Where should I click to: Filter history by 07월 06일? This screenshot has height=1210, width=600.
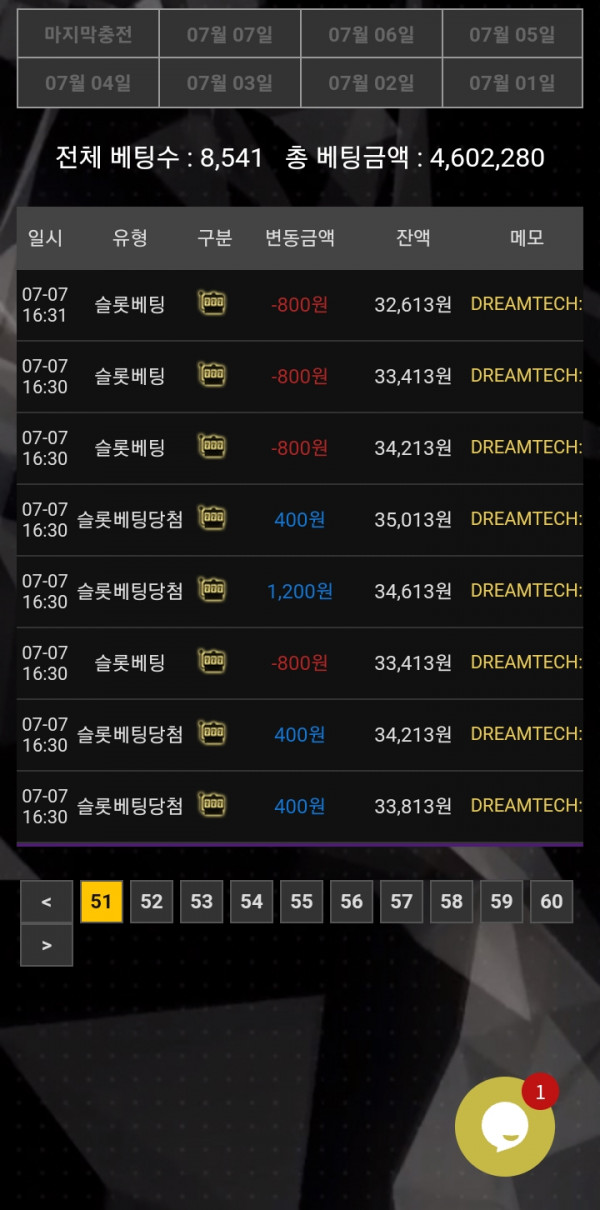click(x=372, y=34)
